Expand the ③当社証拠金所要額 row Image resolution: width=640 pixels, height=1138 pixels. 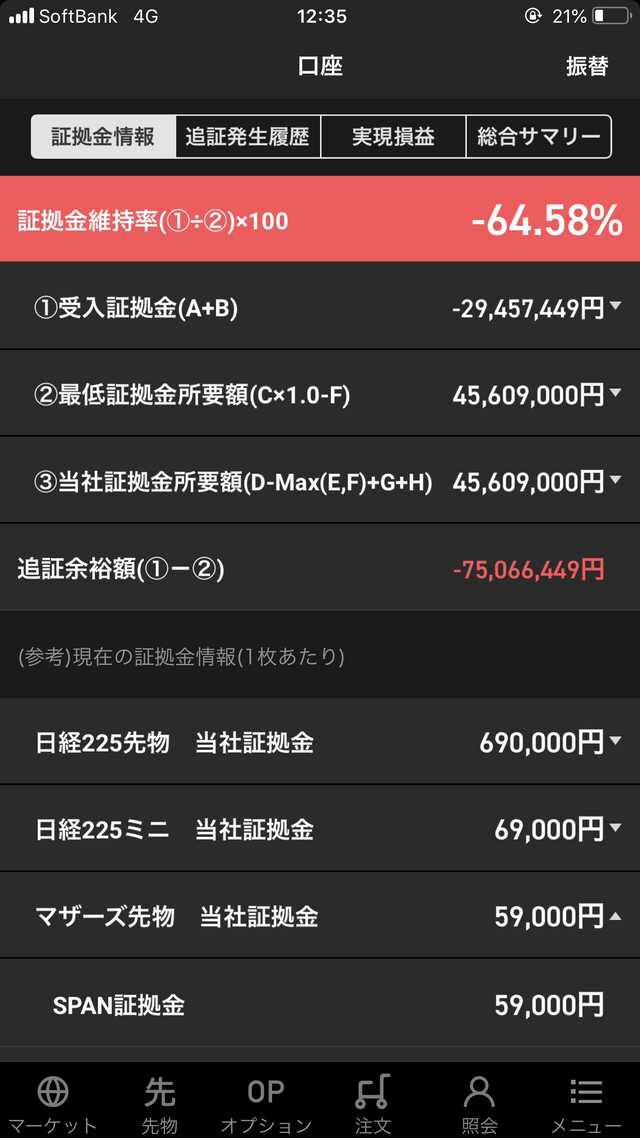tap(320, 482)
